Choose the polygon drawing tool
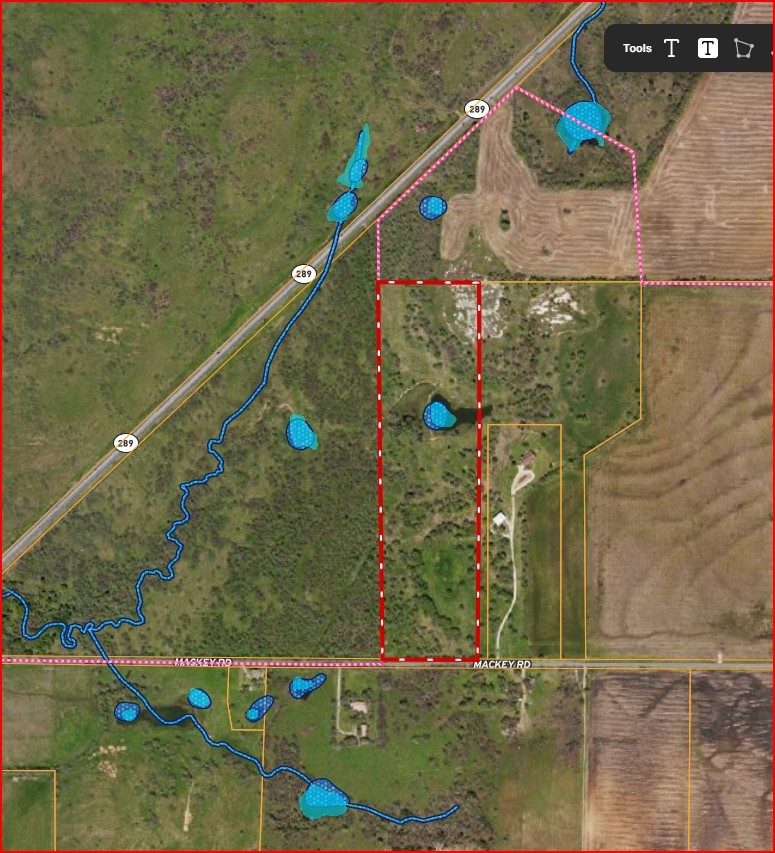The width and height of the screenshot is (775, 853). [x=743, y=48]
